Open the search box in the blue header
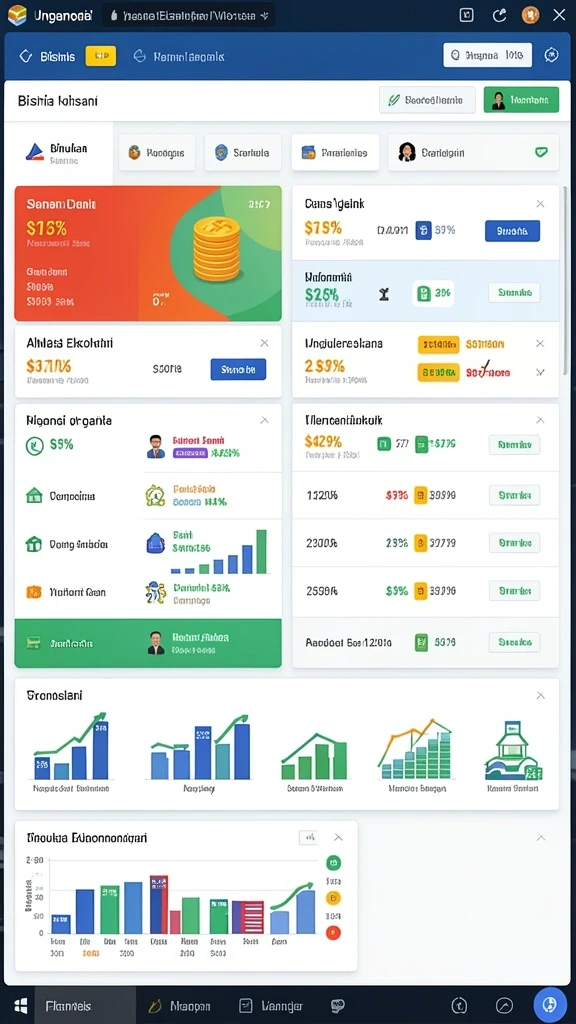 click(x=487, y=56)
